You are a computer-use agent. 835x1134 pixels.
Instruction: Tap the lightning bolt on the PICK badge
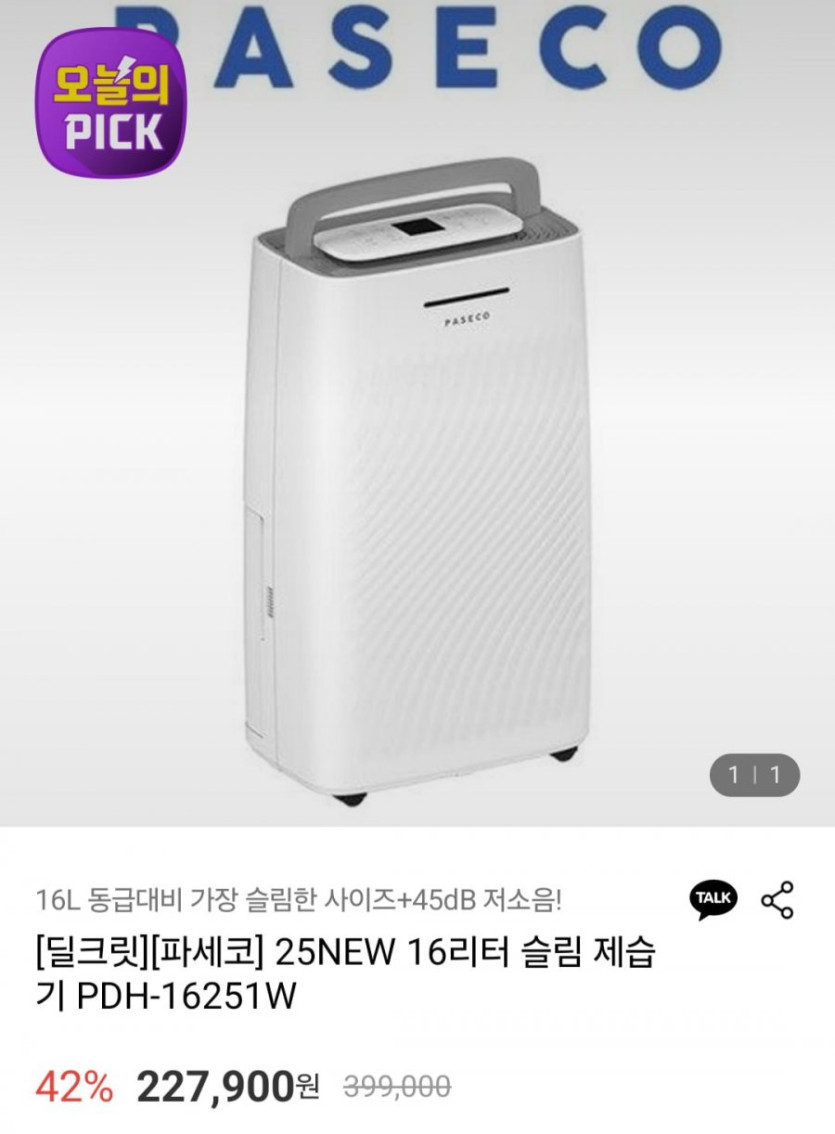click(x=123, y=67)
